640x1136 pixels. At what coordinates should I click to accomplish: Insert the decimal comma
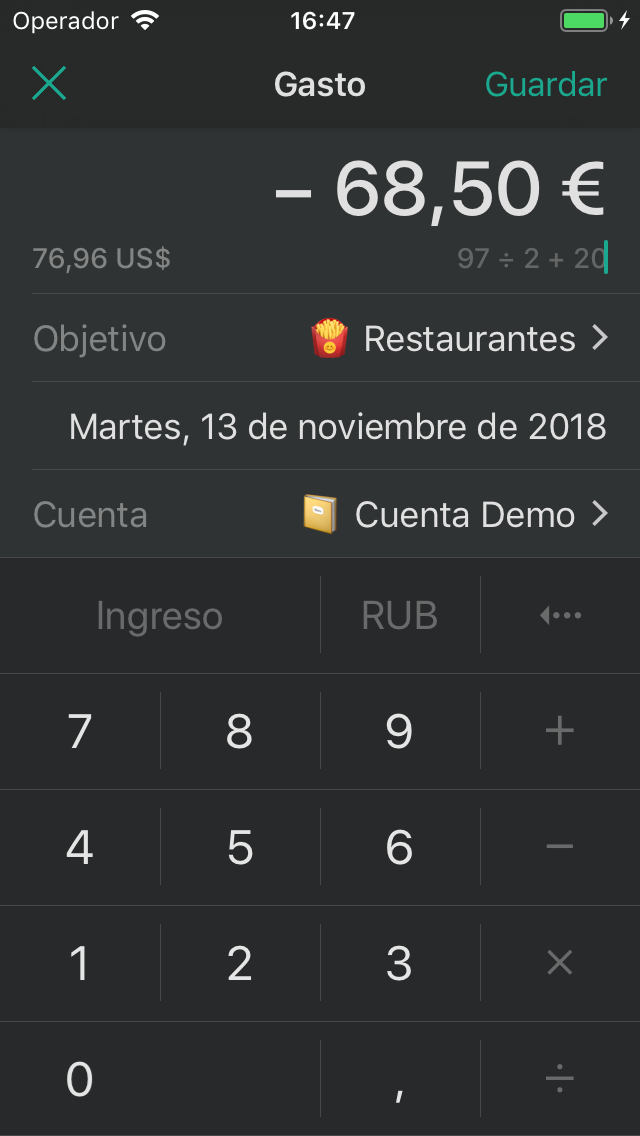400,1080
